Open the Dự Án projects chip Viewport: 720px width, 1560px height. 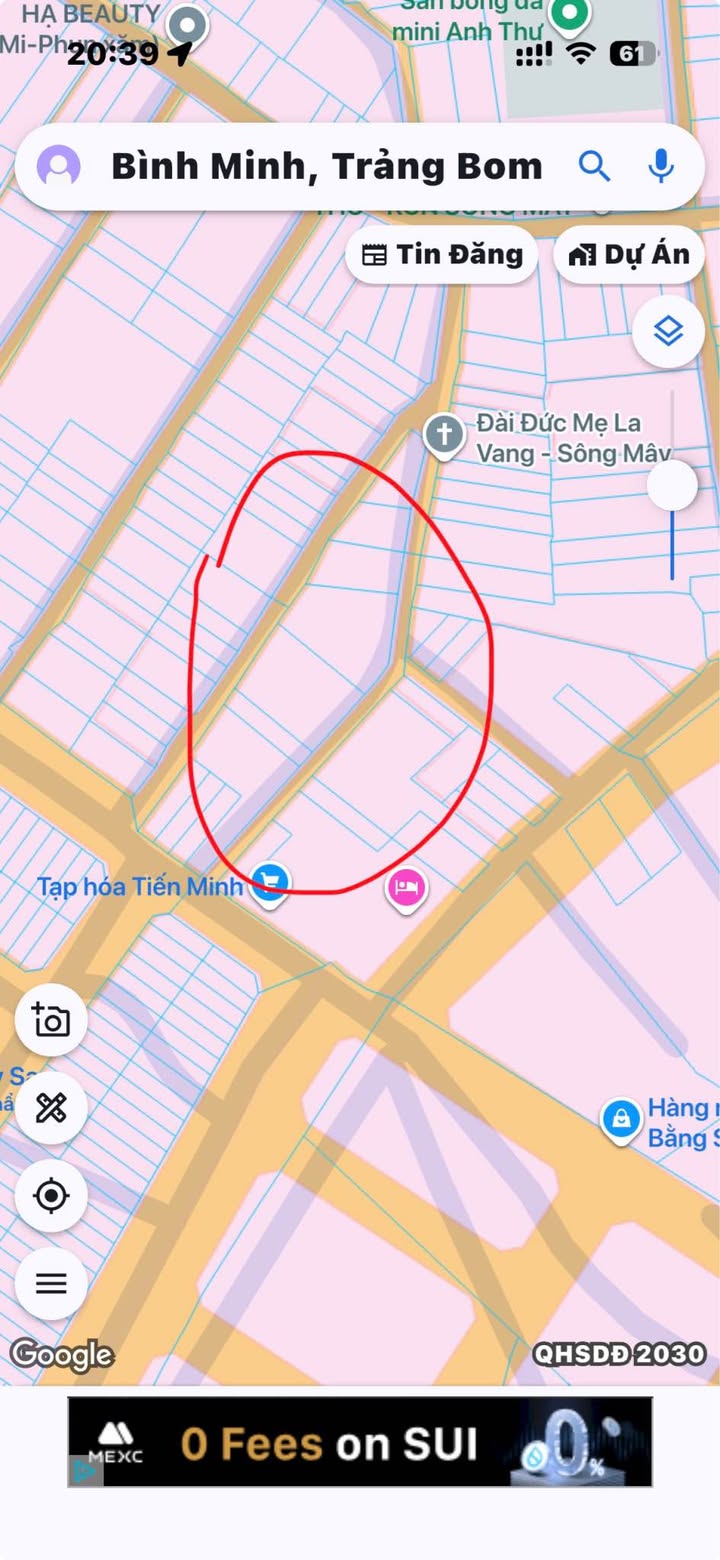629,255
